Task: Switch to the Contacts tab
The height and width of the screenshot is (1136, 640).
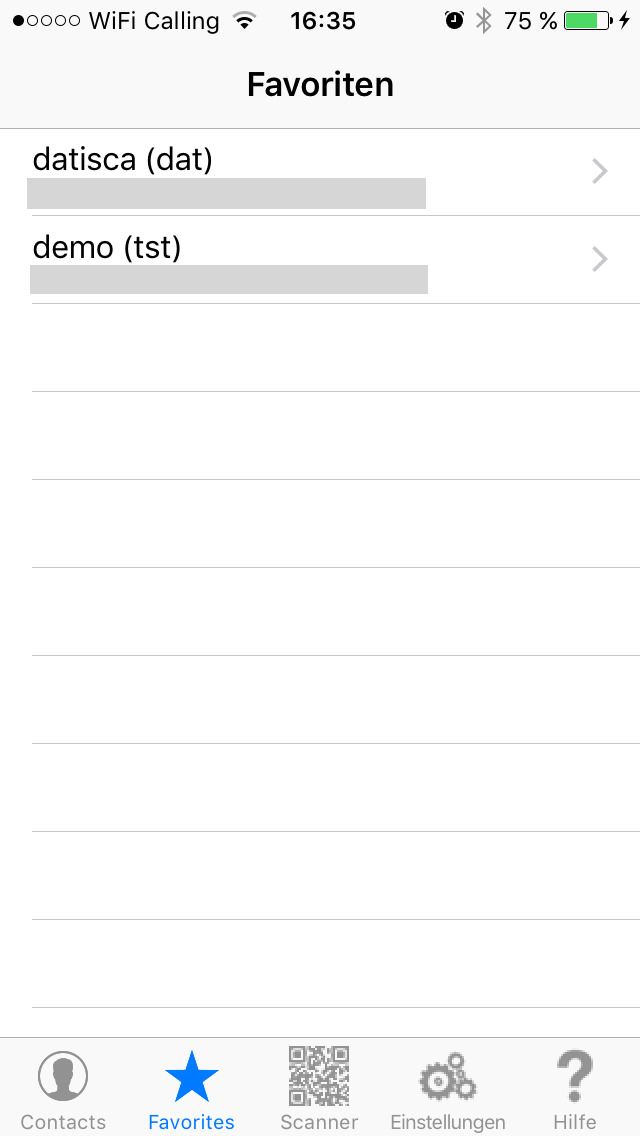Action: pyautogui.click(x=63, y=1089)
